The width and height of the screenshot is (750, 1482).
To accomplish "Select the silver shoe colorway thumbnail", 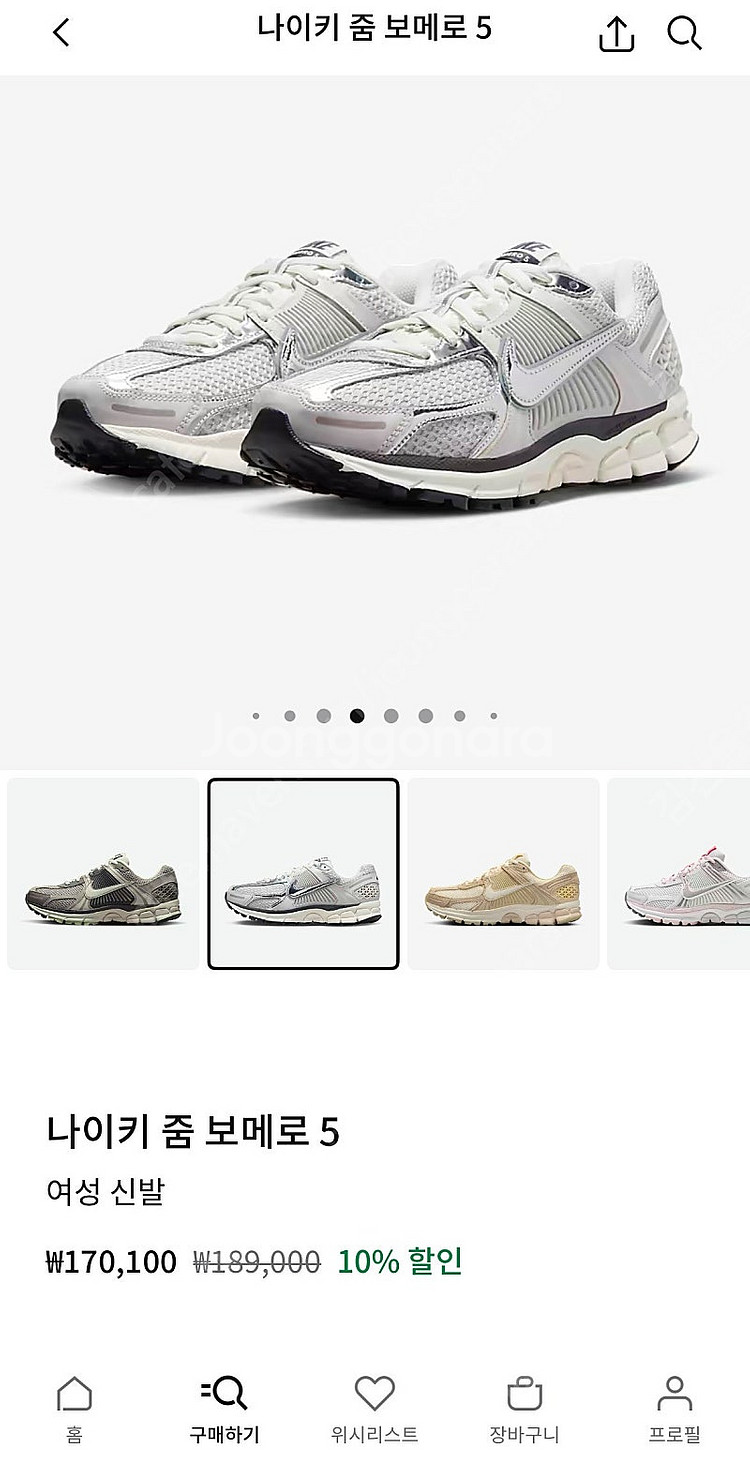I will [303, 874].
